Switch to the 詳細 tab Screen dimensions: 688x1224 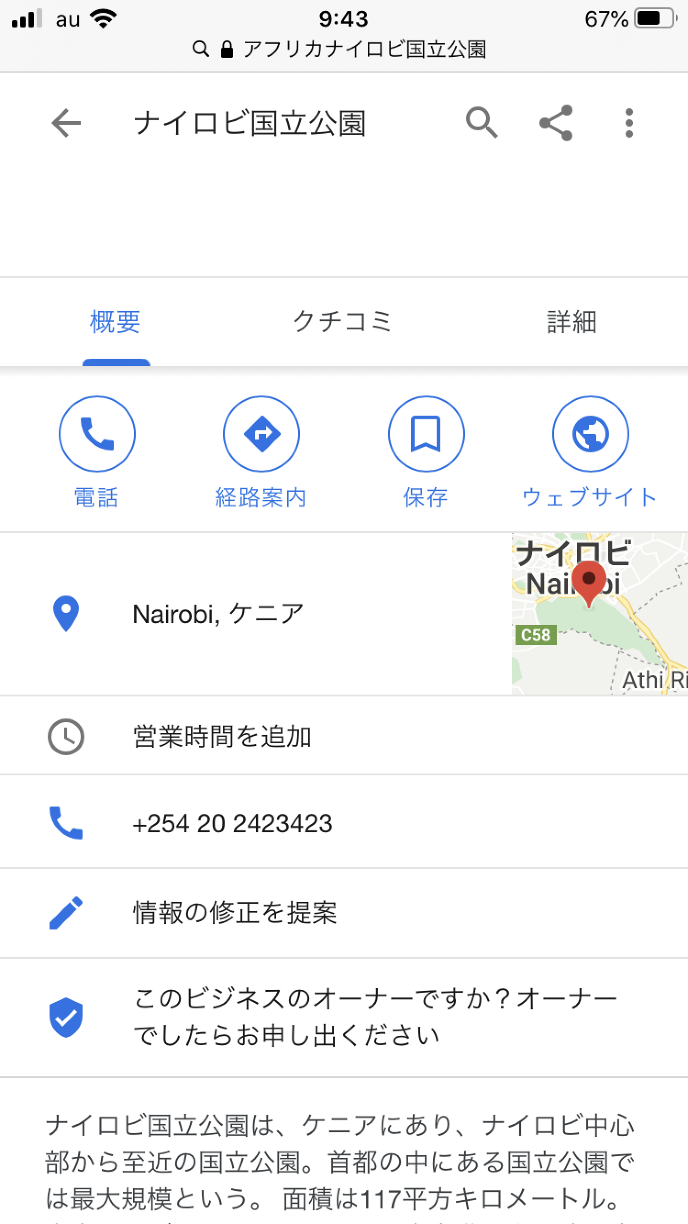point(571,321)
